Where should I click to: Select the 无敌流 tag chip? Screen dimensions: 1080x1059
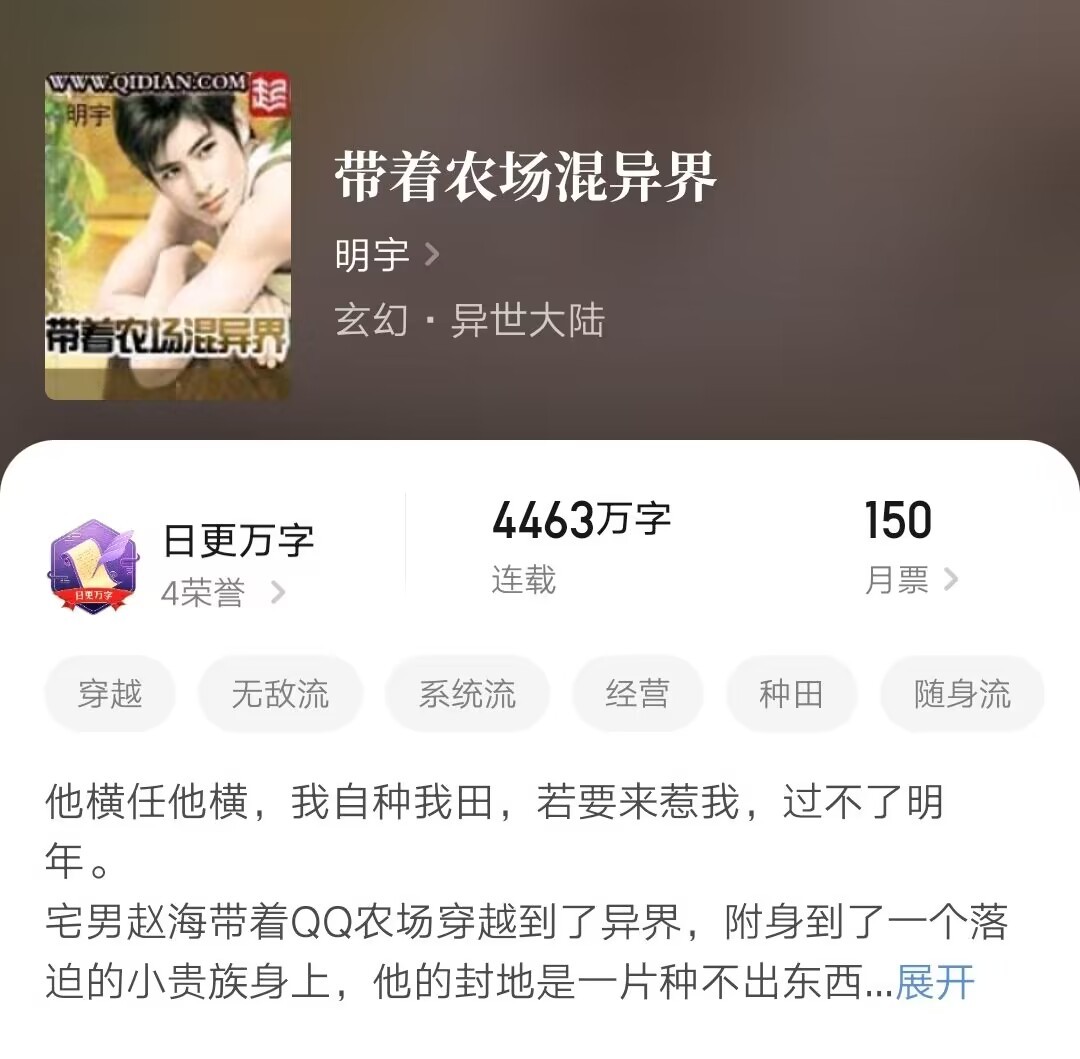tap(280, 694)
